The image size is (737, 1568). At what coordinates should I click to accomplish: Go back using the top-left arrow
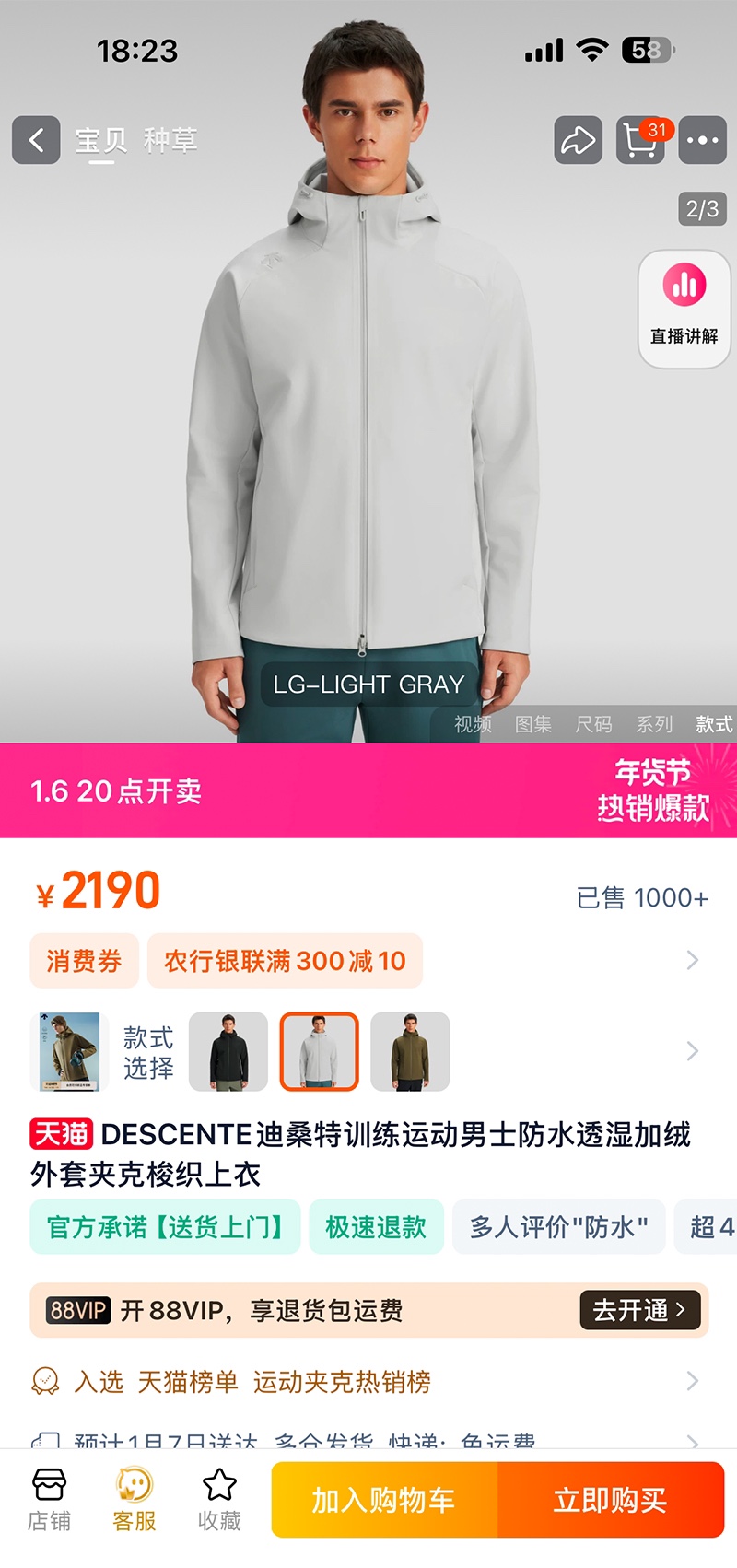[36, 140]
